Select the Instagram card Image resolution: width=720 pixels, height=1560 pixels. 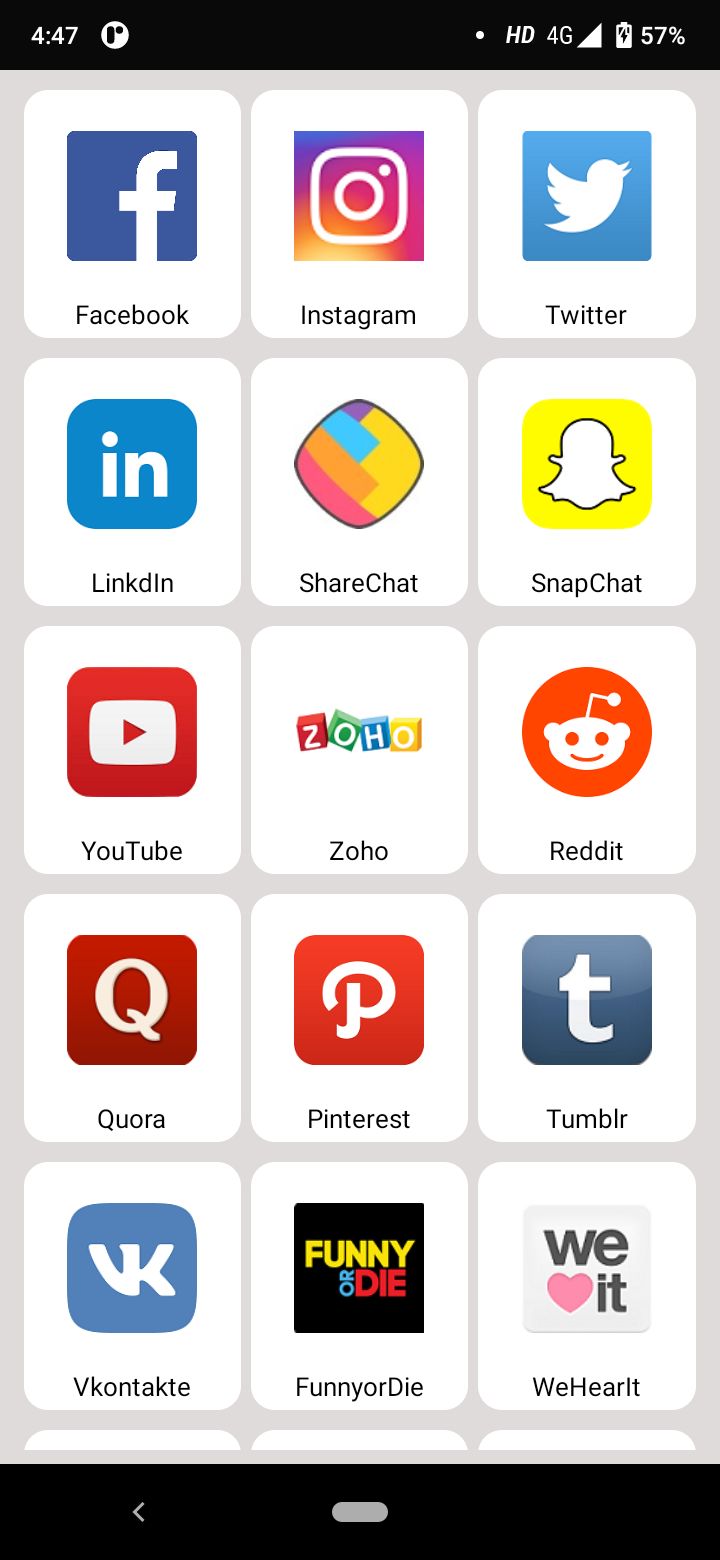pos(359,214)
